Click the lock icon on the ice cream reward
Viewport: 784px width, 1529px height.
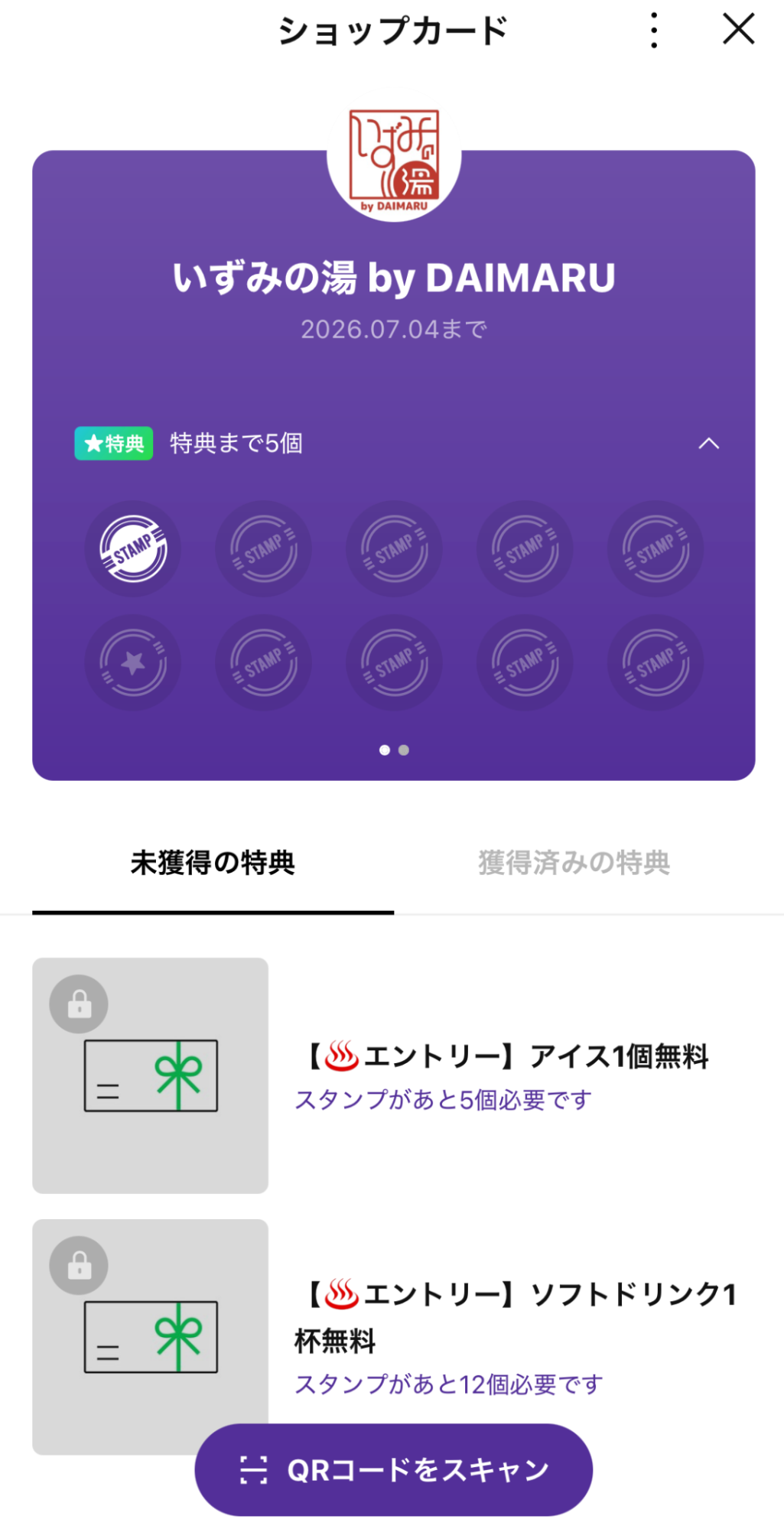[77, 1004]
